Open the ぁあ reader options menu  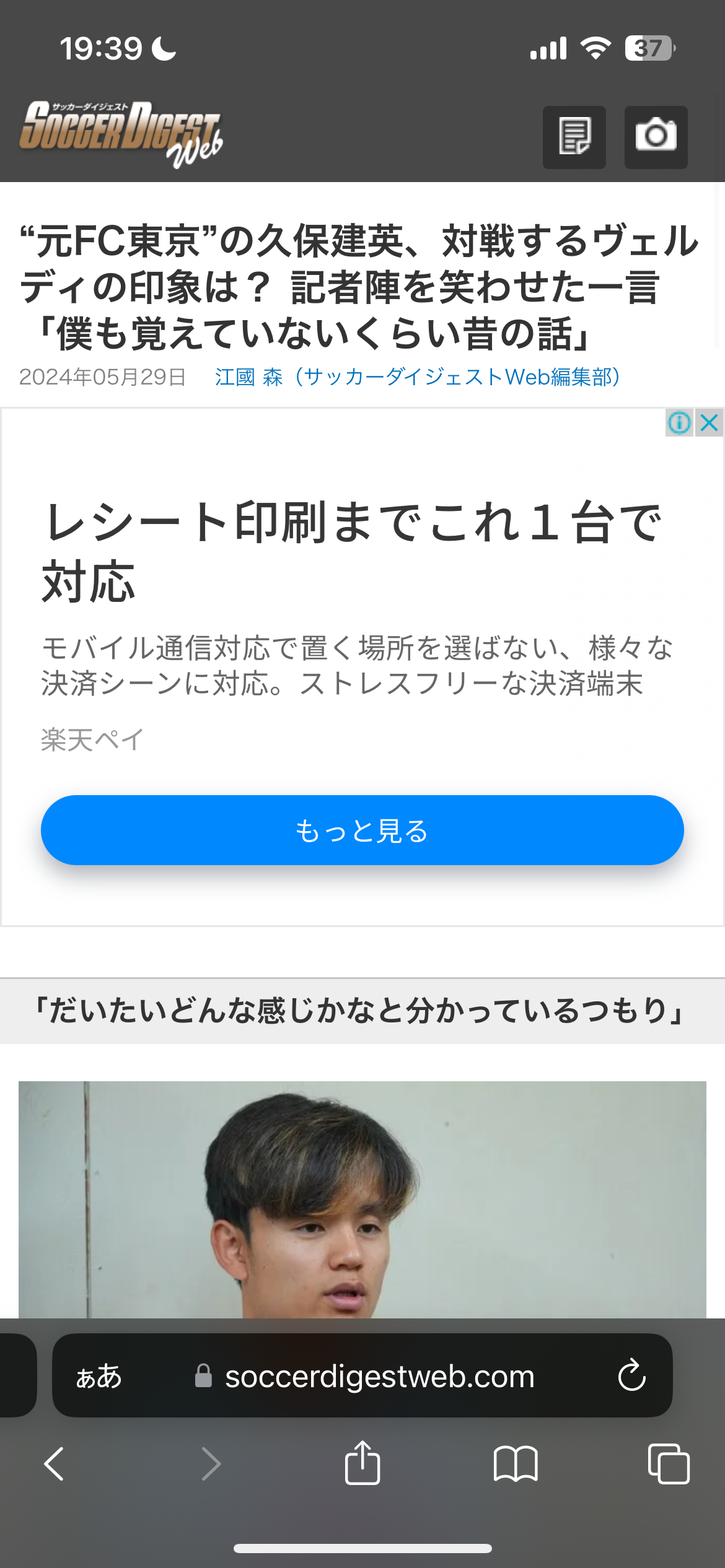point(99,1376)
